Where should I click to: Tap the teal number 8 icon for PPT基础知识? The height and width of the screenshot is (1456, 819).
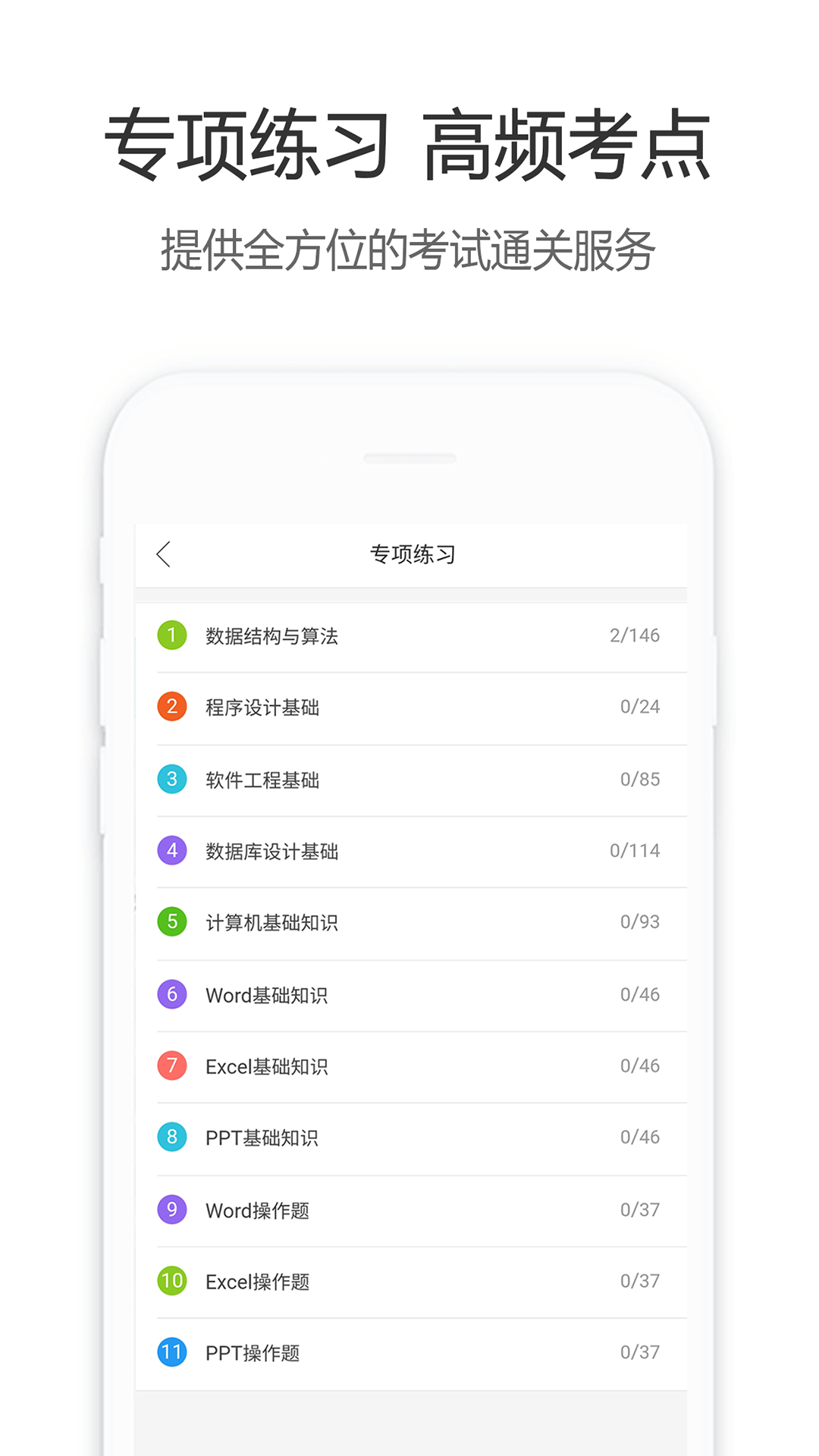pos(171,1137)
